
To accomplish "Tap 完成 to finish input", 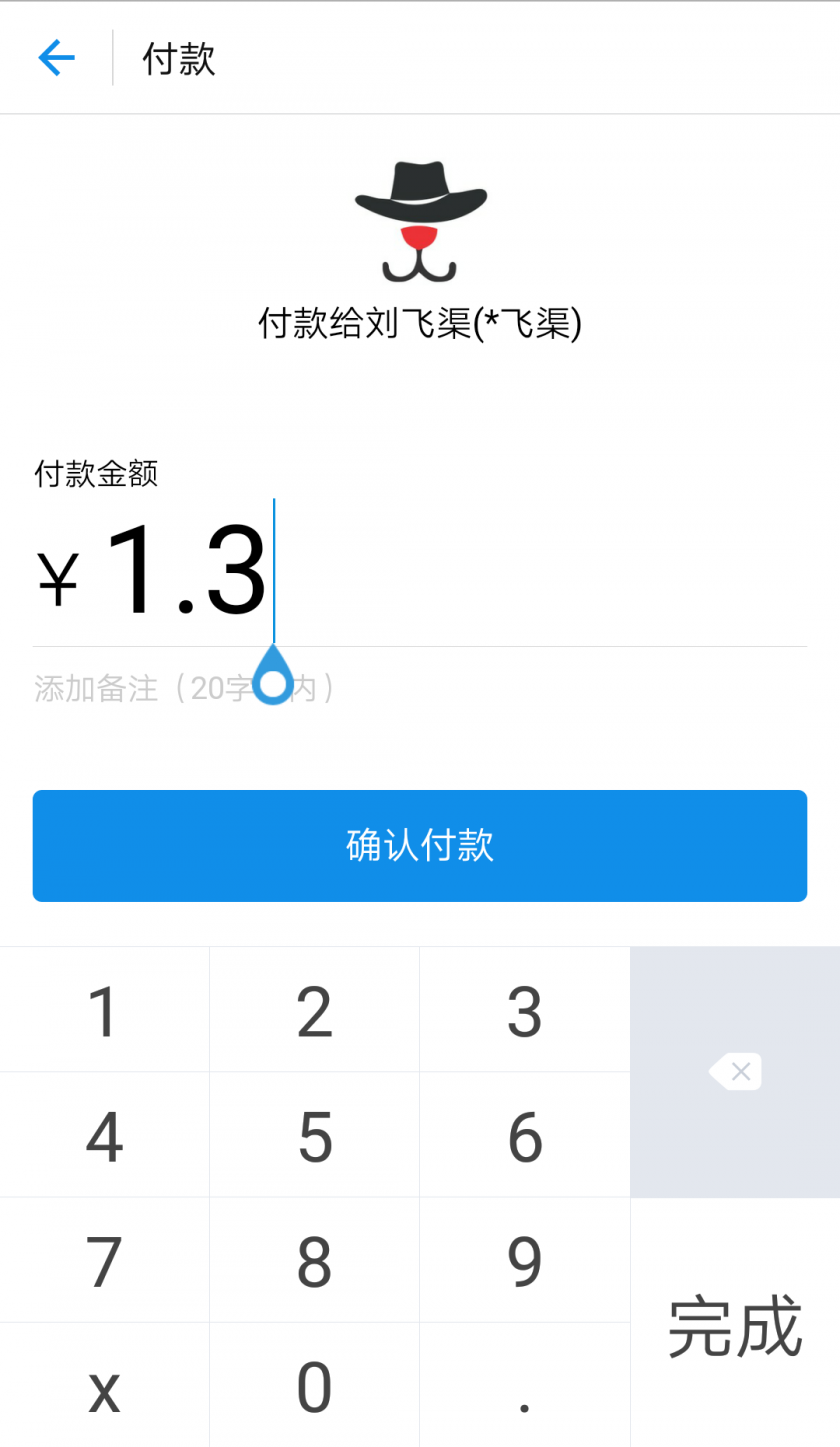I will pos(735,1323).
